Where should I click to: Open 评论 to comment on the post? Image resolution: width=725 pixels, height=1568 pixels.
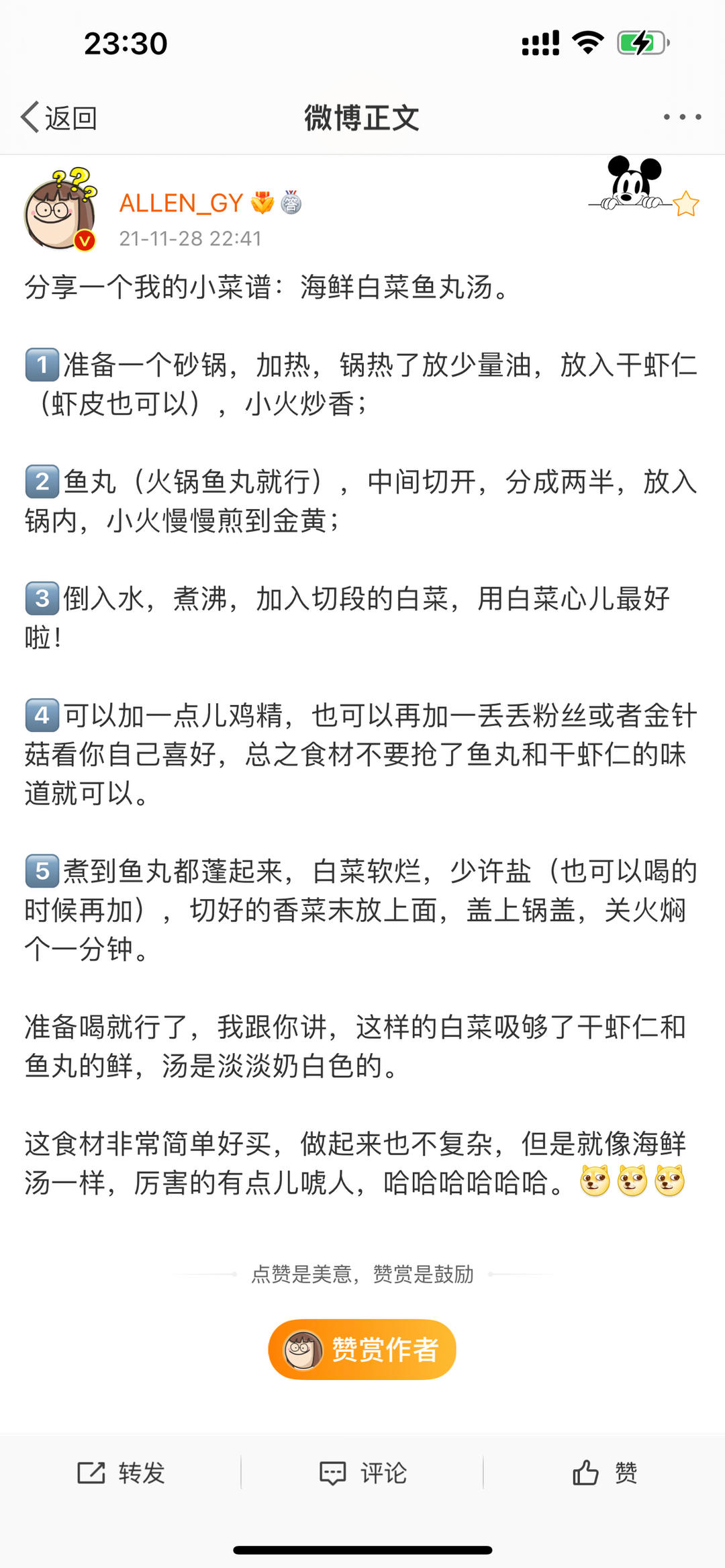[x=362, y=1473]
